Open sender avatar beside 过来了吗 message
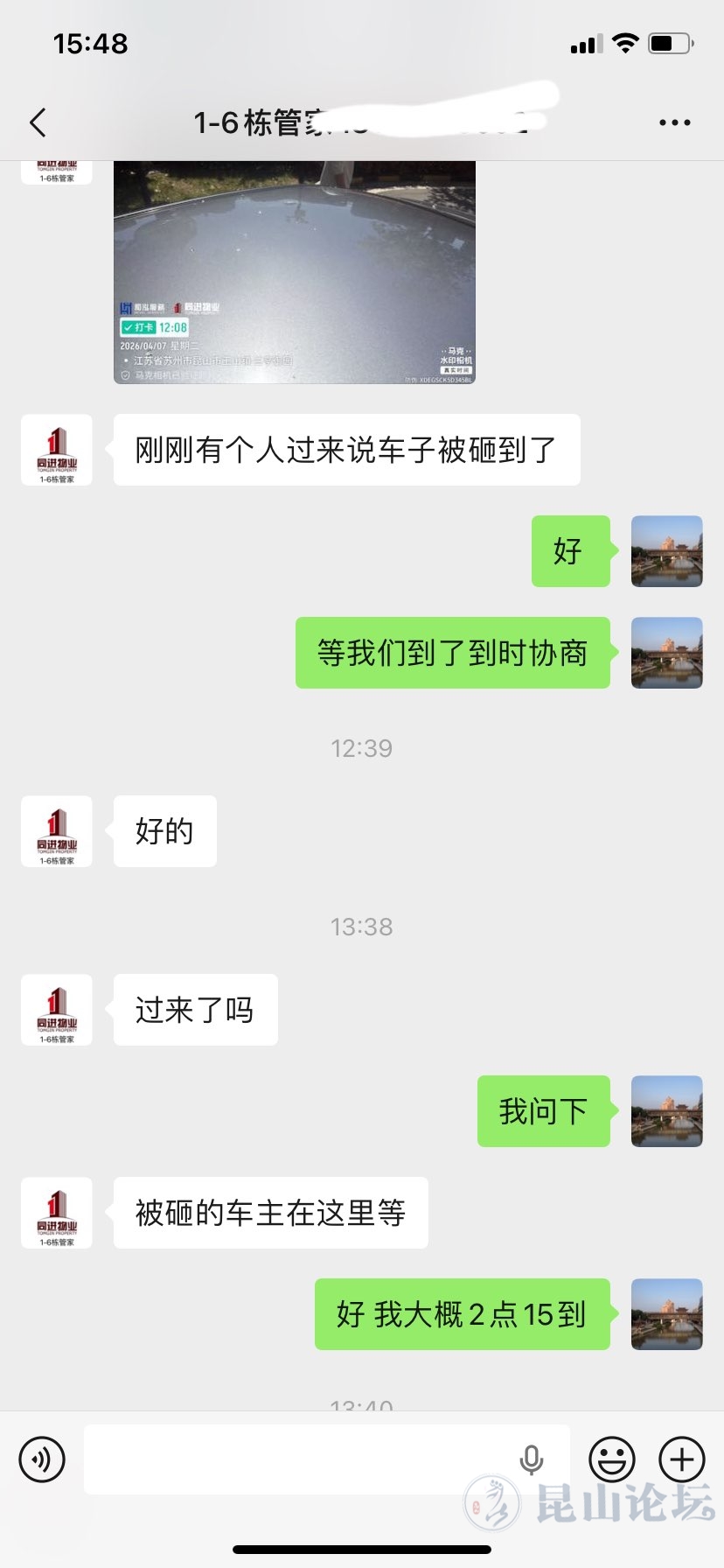 57,1010
